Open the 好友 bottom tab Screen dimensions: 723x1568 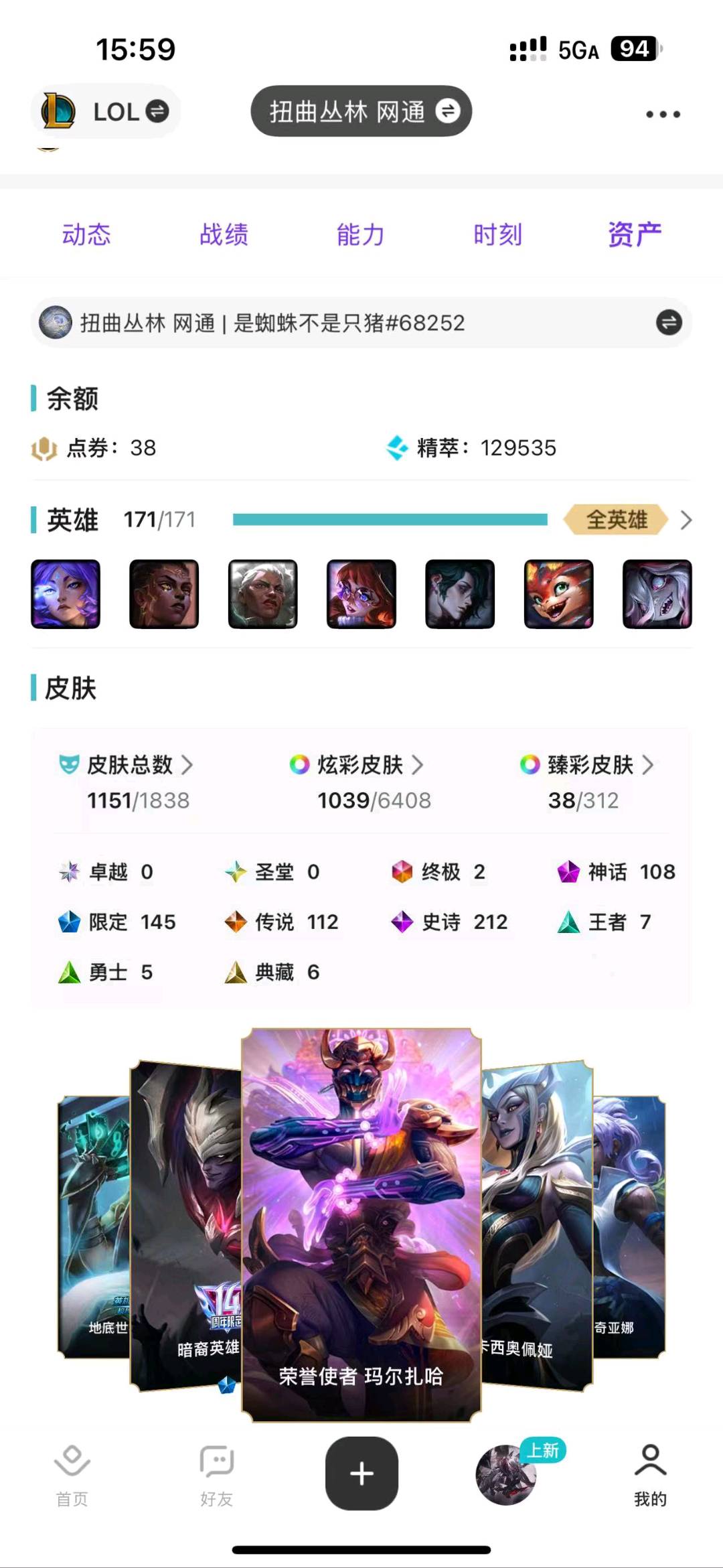pos(216,1474)
